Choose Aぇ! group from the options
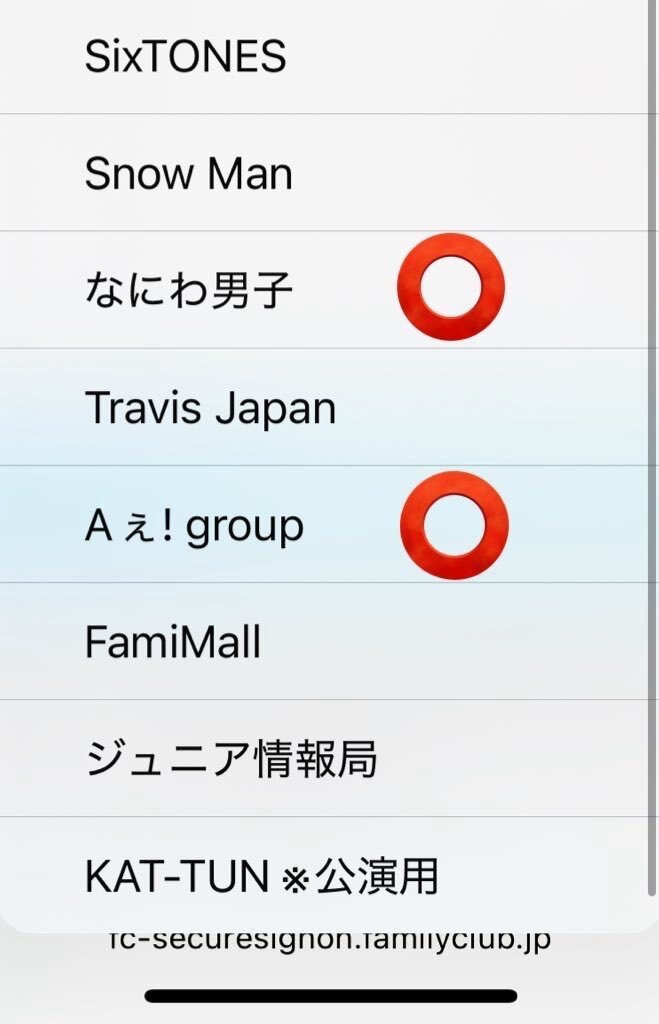The image size is (659, 1024). click(194, 525)
